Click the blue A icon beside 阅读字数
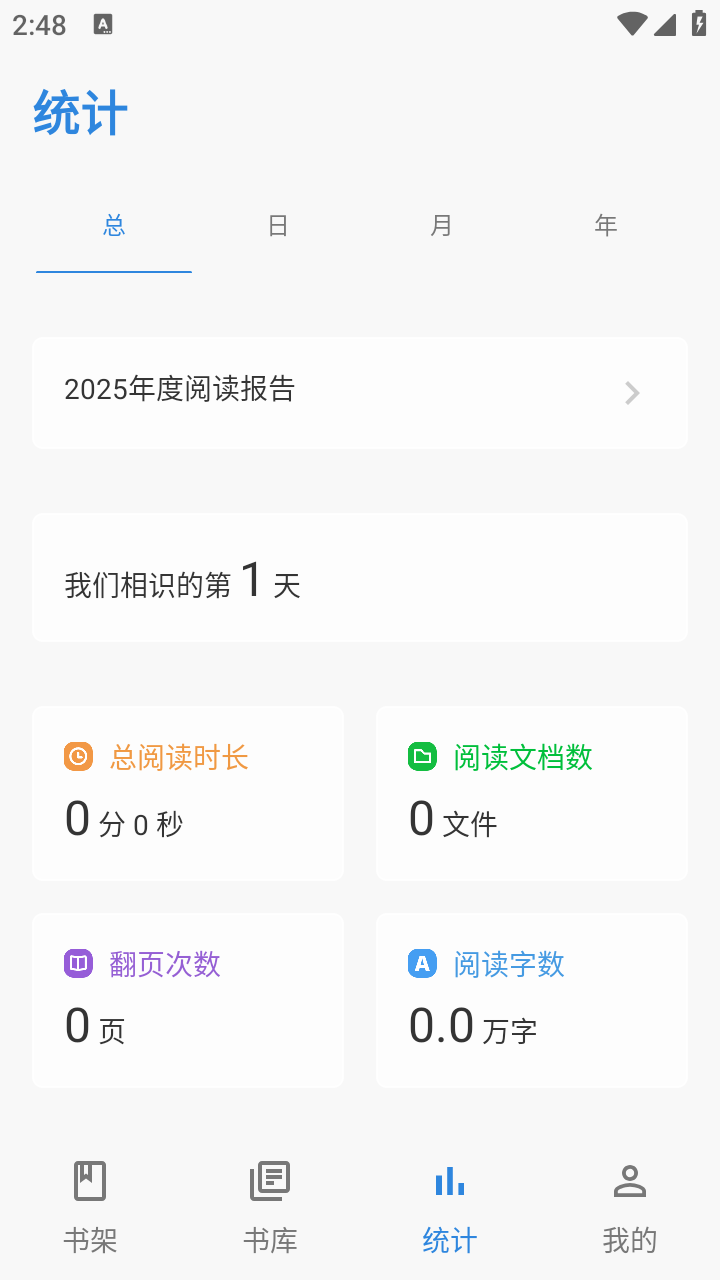720x1280 pixels. click(x=422, y=964)
